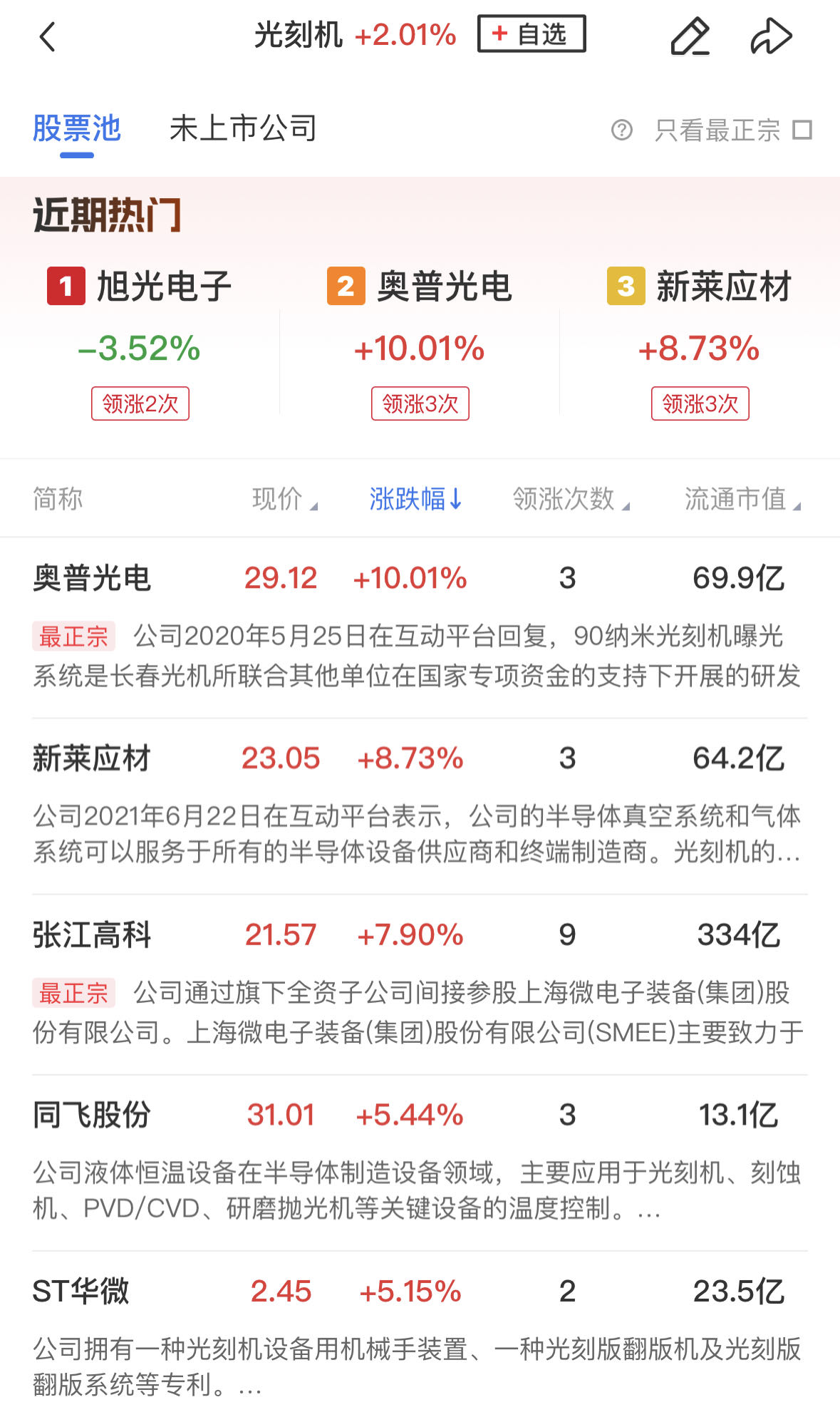Add 光刻机 to 自选 watchlist

[532, 34]
